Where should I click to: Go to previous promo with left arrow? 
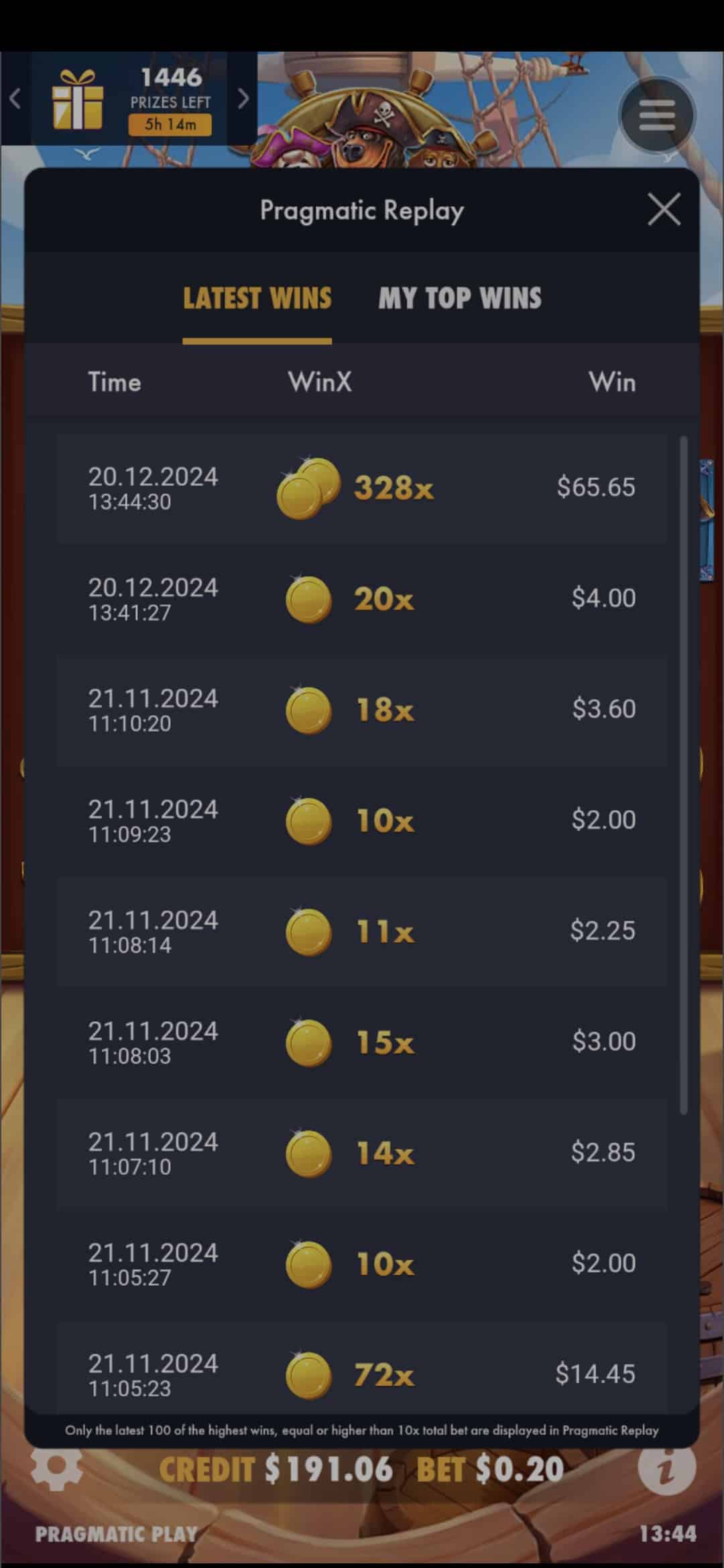tap(15, 99)
